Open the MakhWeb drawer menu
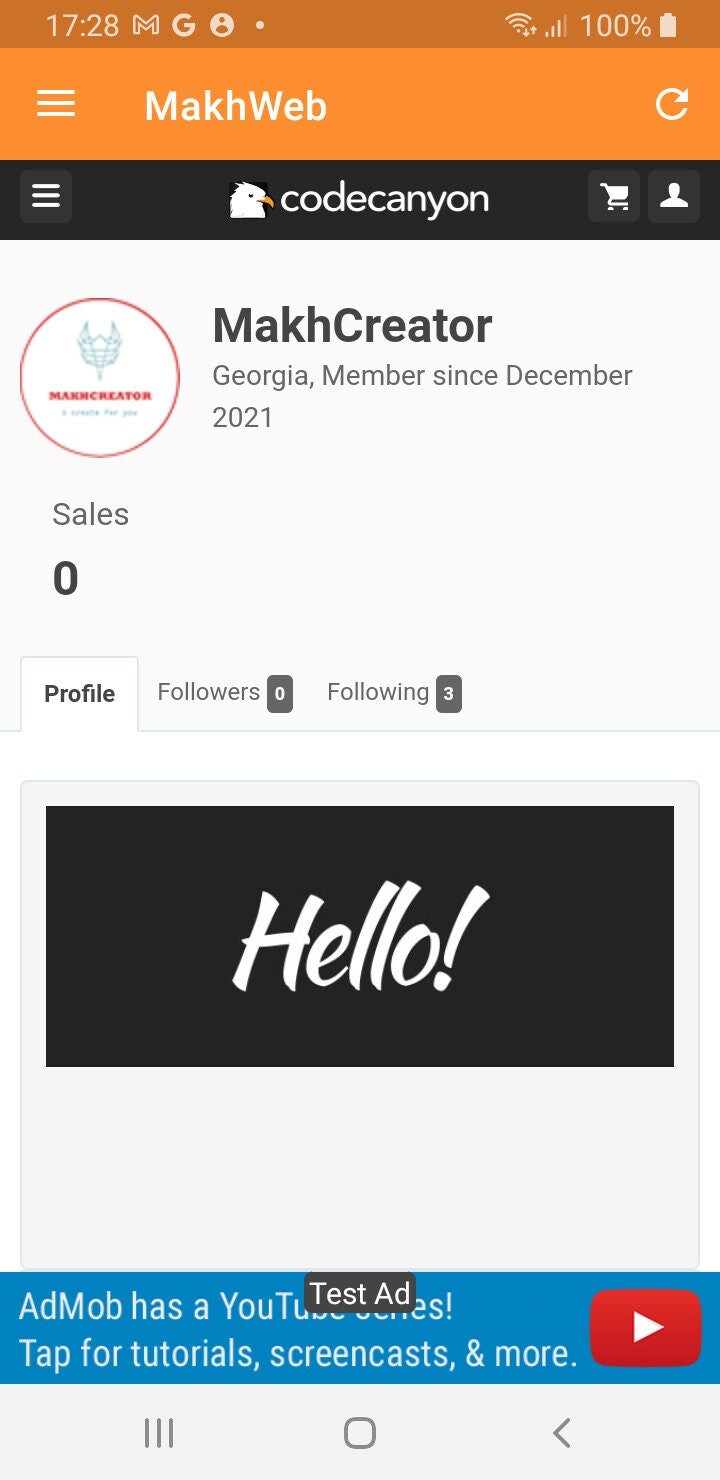The width and height of the screenshot is (720, 1480). click(56, 104)
